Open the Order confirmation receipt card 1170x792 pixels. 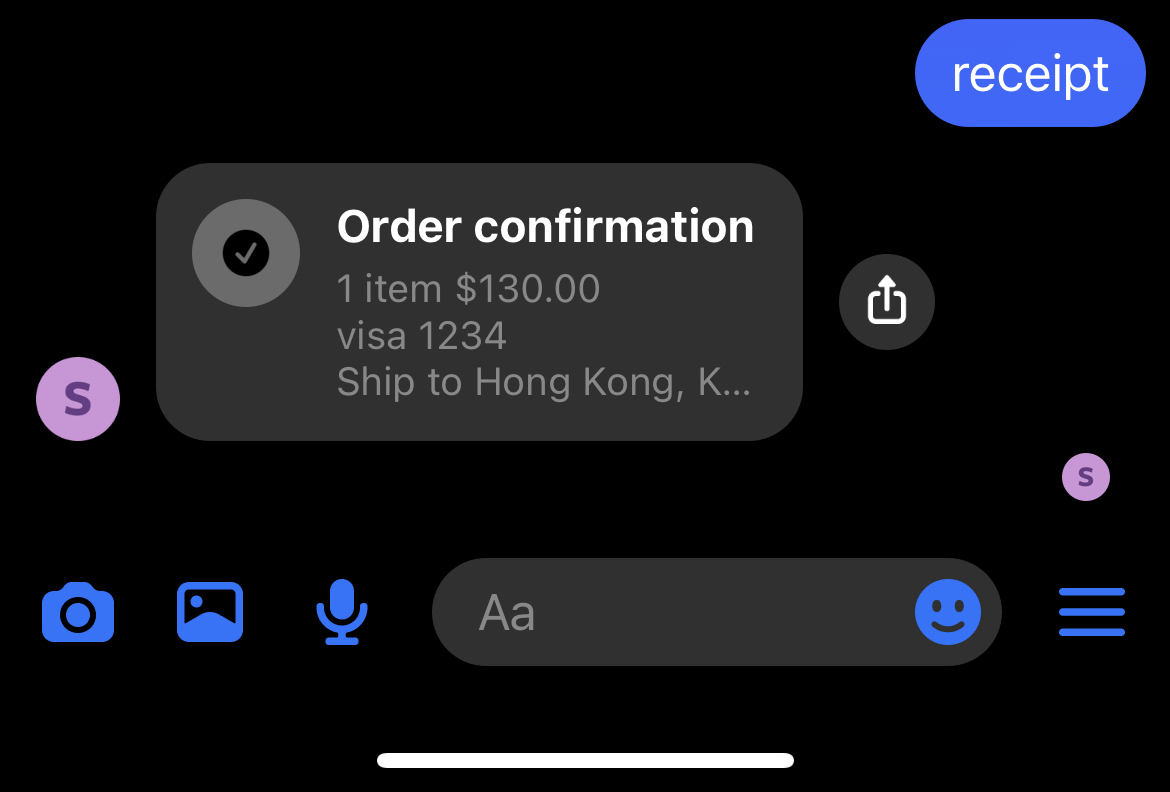click(x=479, y=301)
